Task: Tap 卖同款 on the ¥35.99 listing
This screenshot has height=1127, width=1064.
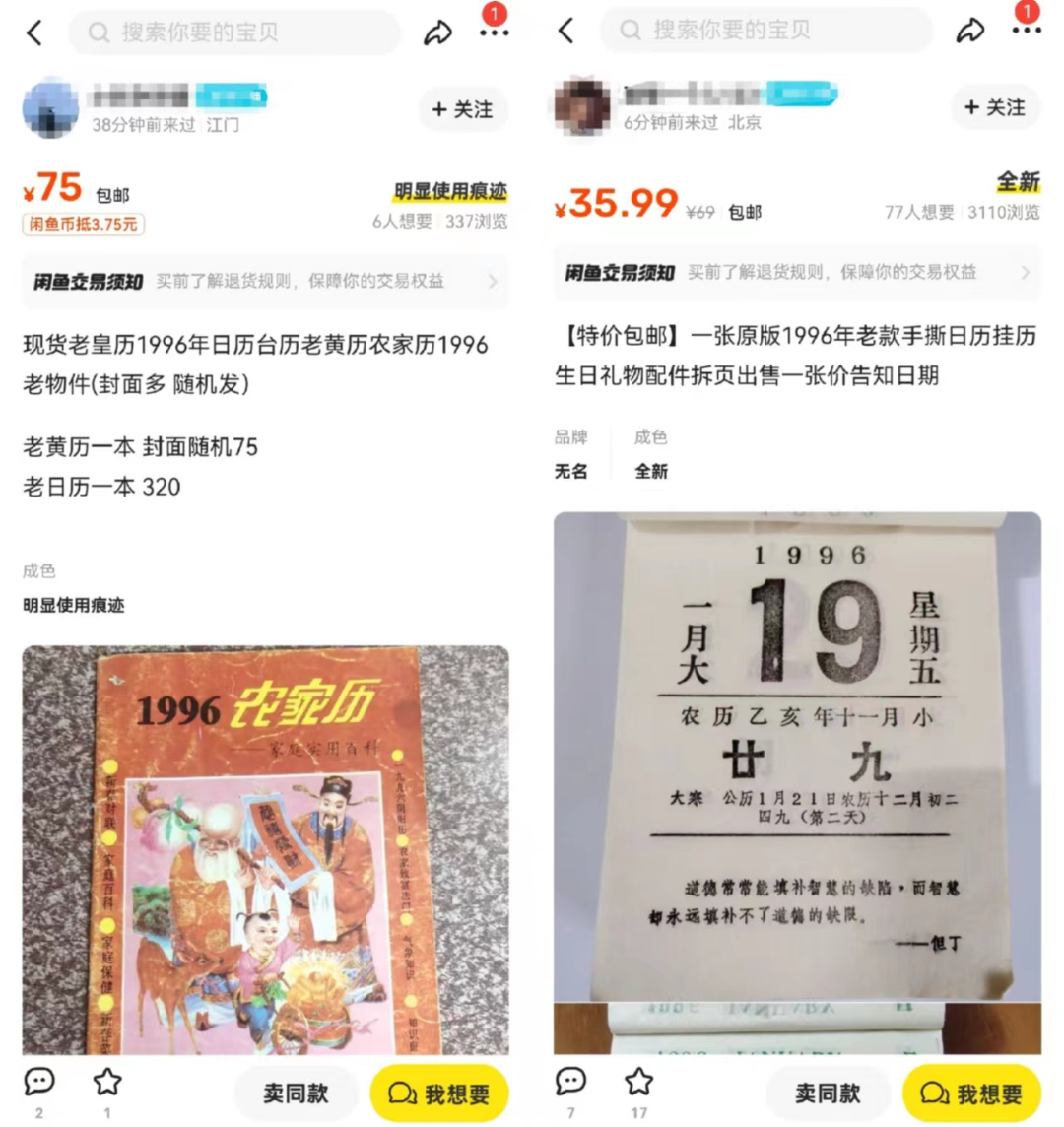Action: point(828,1094)
